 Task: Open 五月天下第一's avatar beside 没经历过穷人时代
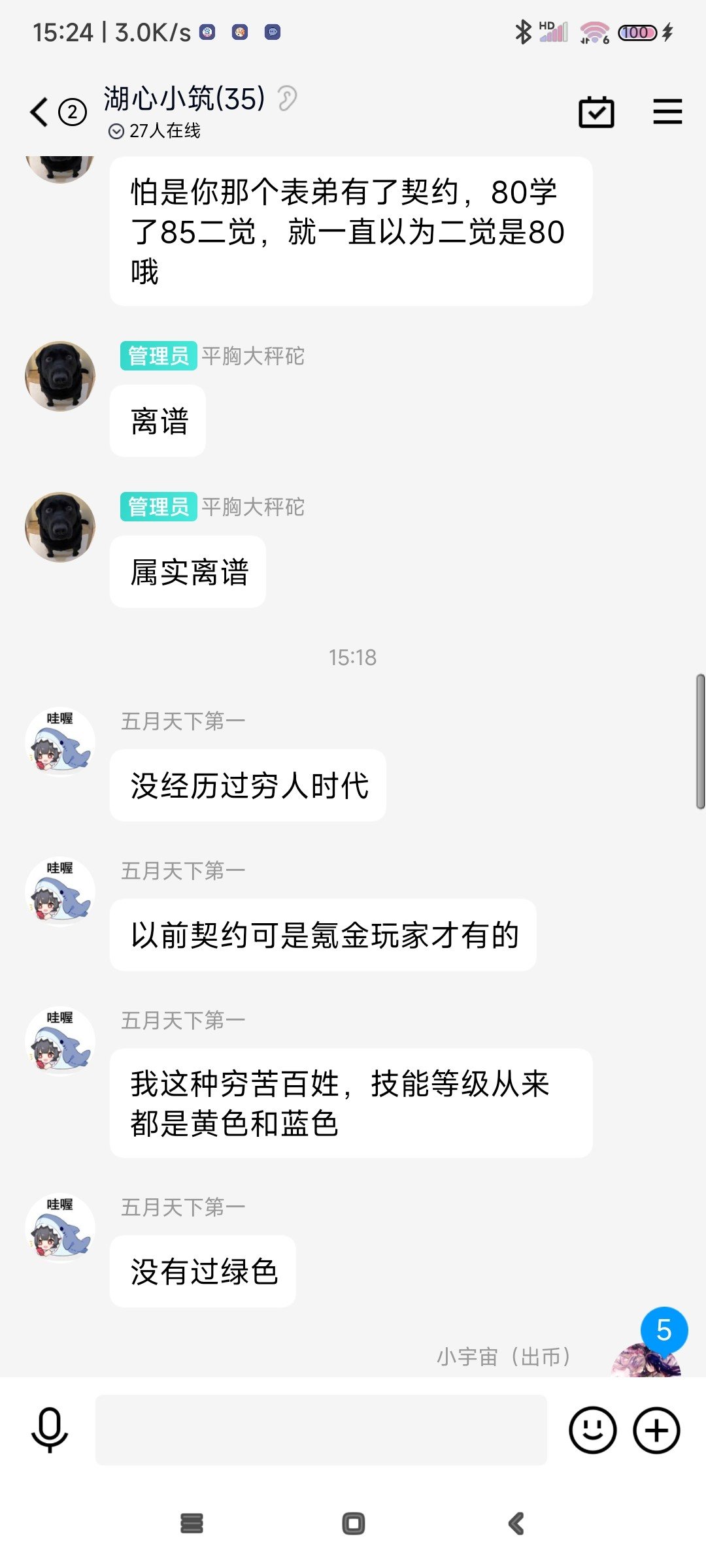coord(60,742)
